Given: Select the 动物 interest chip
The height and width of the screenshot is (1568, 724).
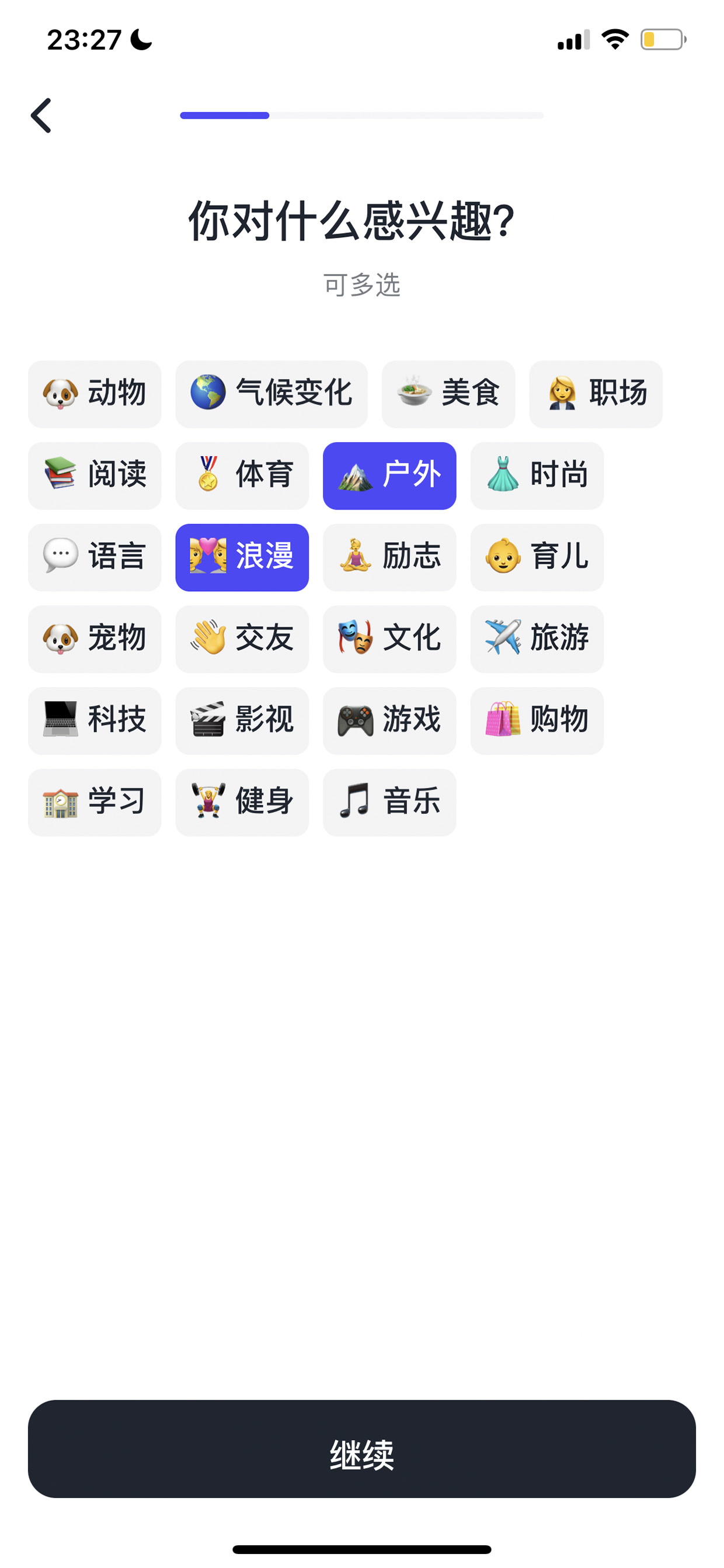Looking at the screenshot, I should pos(95,394).
